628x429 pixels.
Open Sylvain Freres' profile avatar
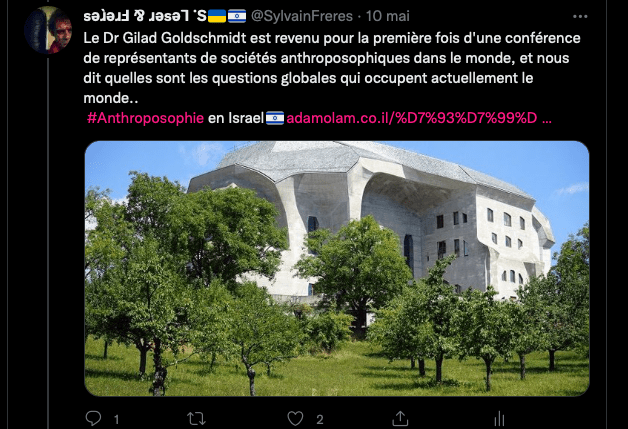click(x=47, y=31)
